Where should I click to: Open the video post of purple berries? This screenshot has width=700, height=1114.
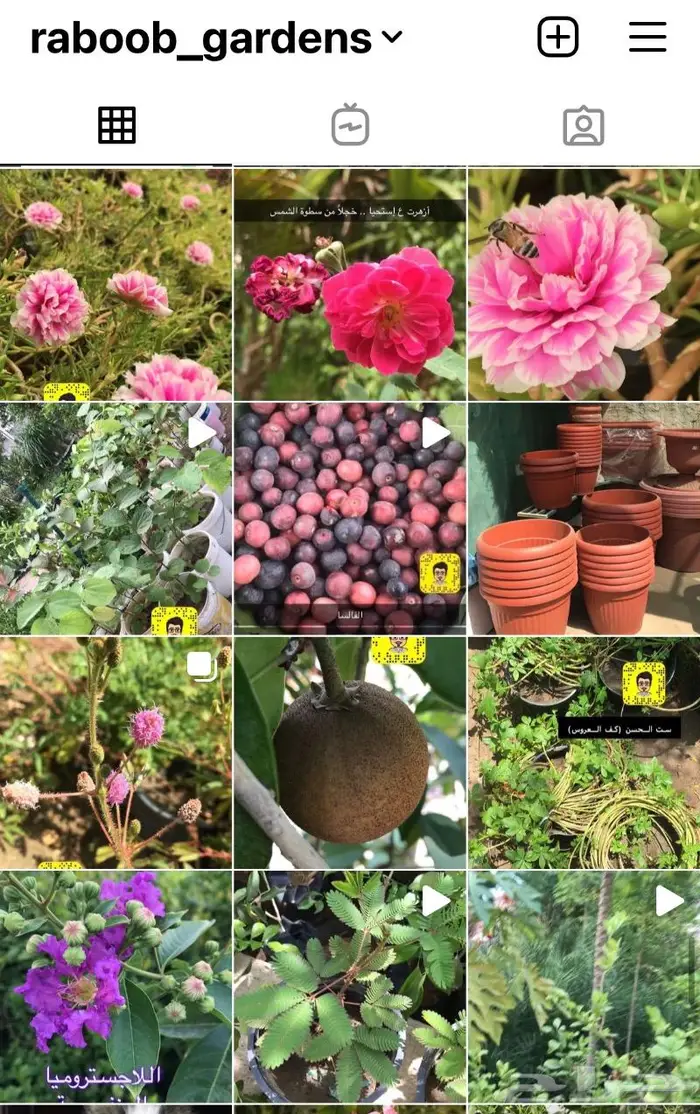tap(350, 519)
